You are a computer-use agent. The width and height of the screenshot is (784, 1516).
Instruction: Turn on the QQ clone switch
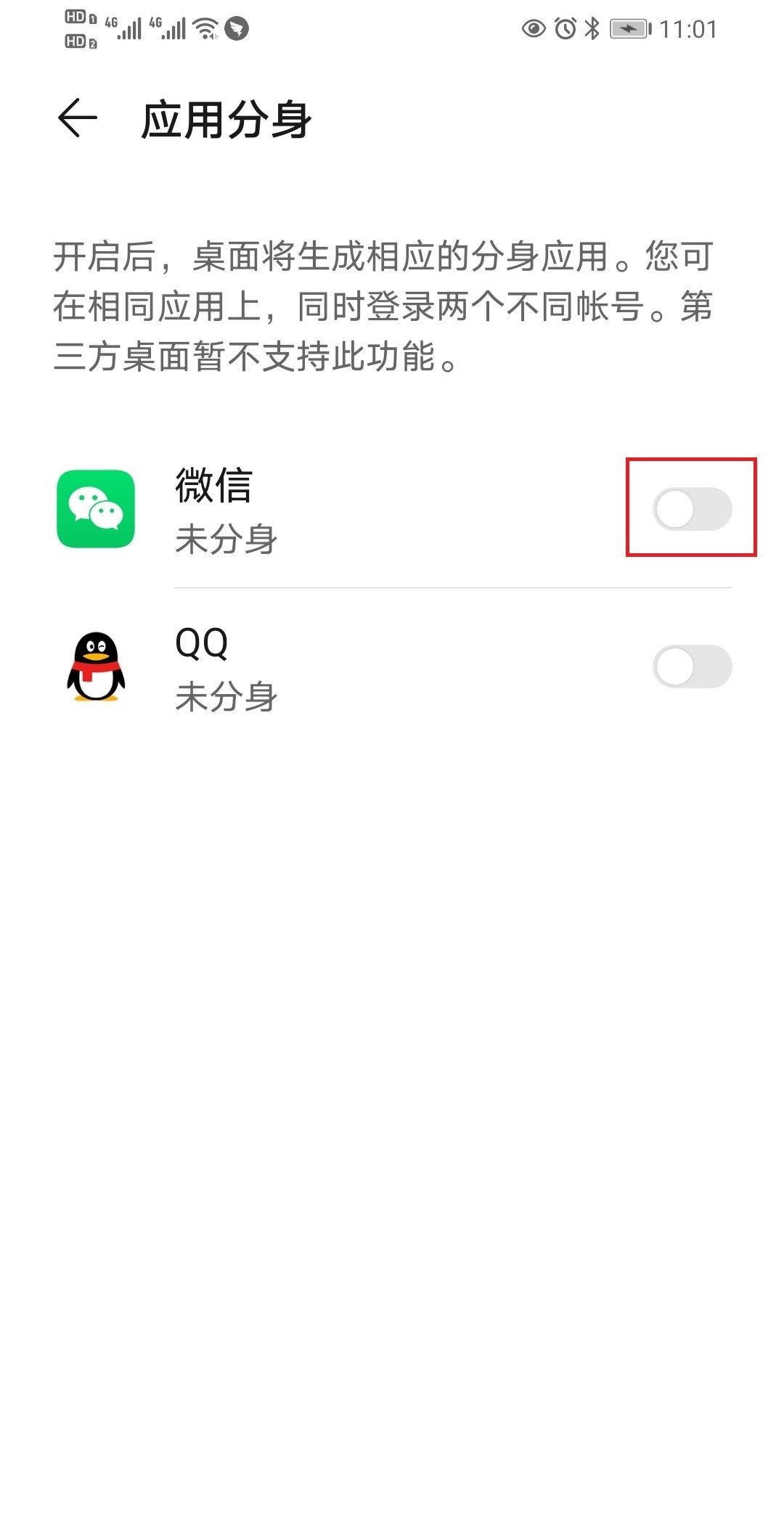click(692, 666)
